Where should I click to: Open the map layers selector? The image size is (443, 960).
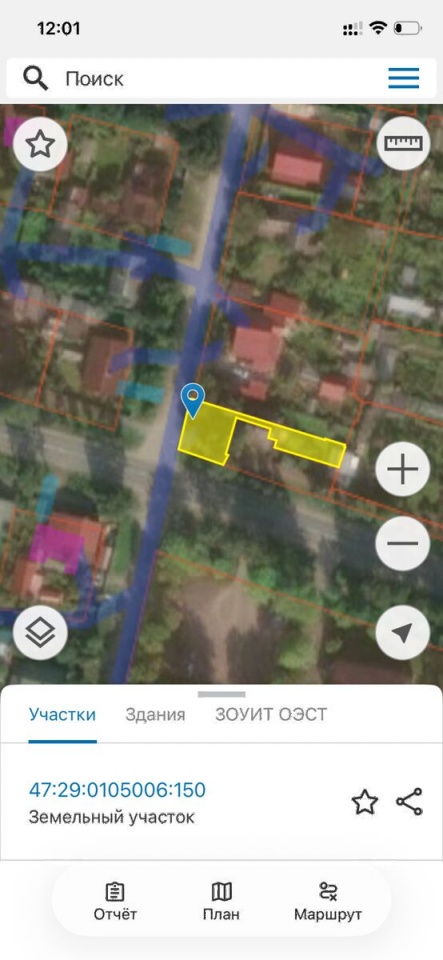click(40, 633)
